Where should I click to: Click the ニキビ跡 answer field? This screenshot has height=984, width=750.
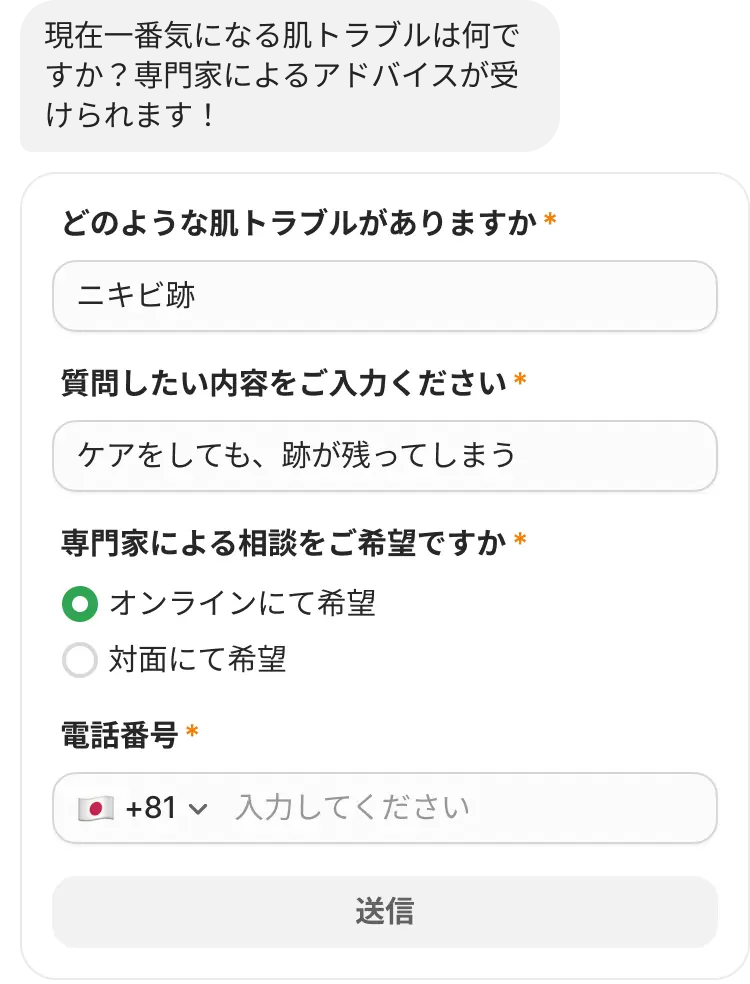pos(384,295)
